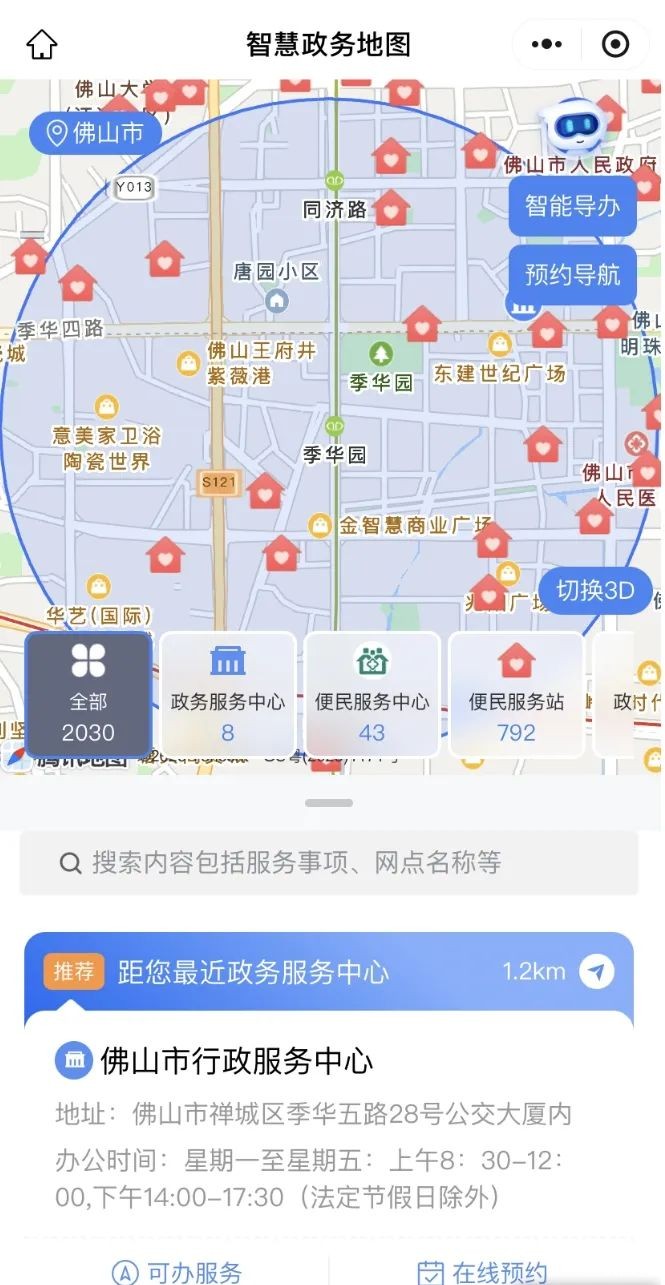Filter by 便民服务中心
The image size is (665, 1285).
point(372,693)
